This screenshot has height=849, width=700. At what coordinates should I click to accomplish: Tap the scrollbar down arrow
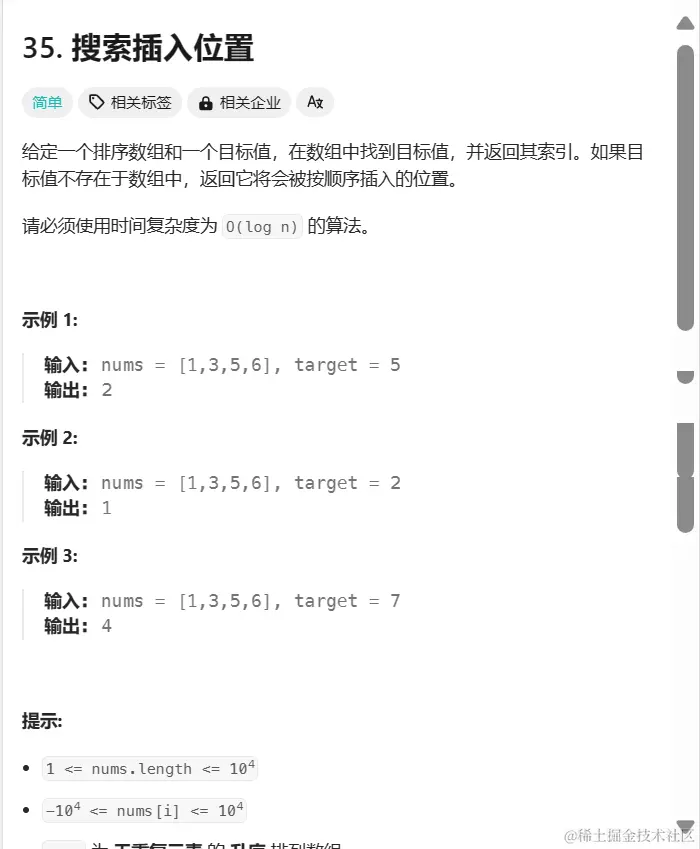[685, 827]
